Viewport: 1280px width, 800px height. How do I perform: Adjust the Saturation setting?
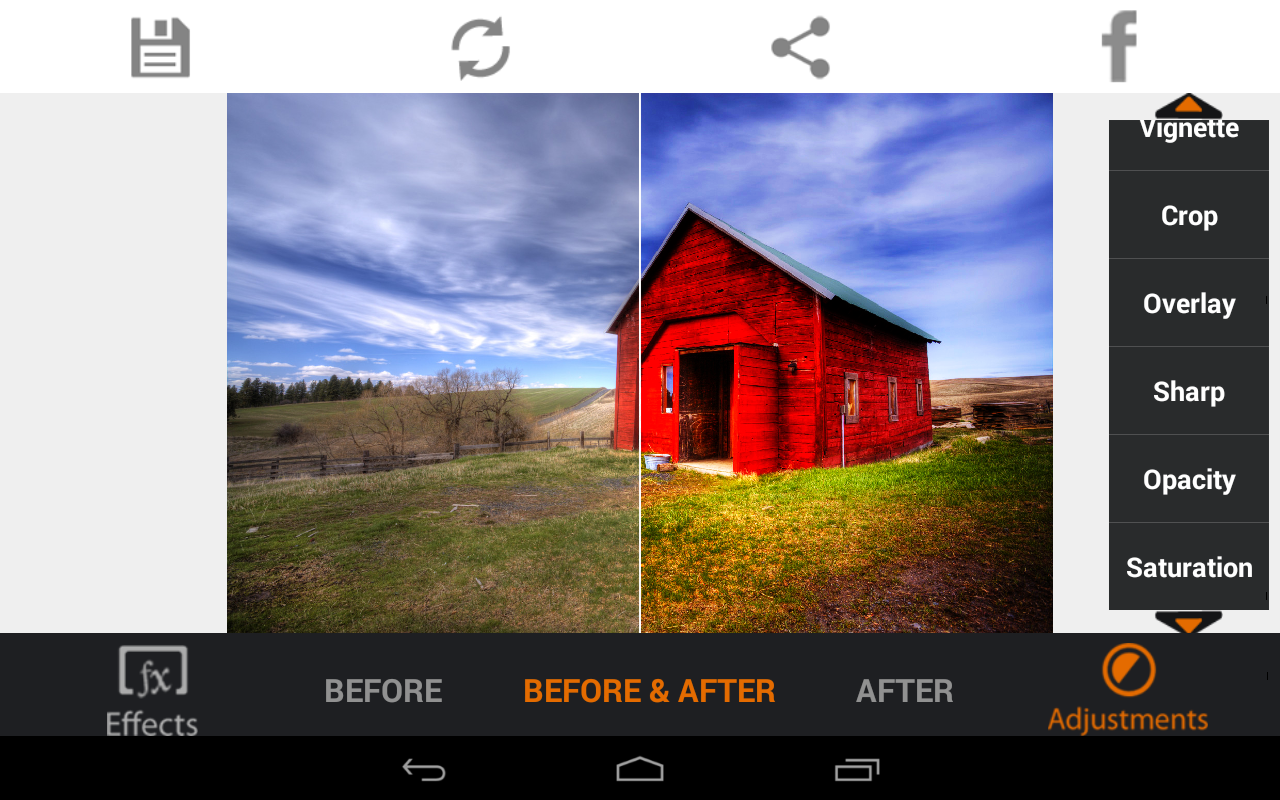click(1188, 567)
